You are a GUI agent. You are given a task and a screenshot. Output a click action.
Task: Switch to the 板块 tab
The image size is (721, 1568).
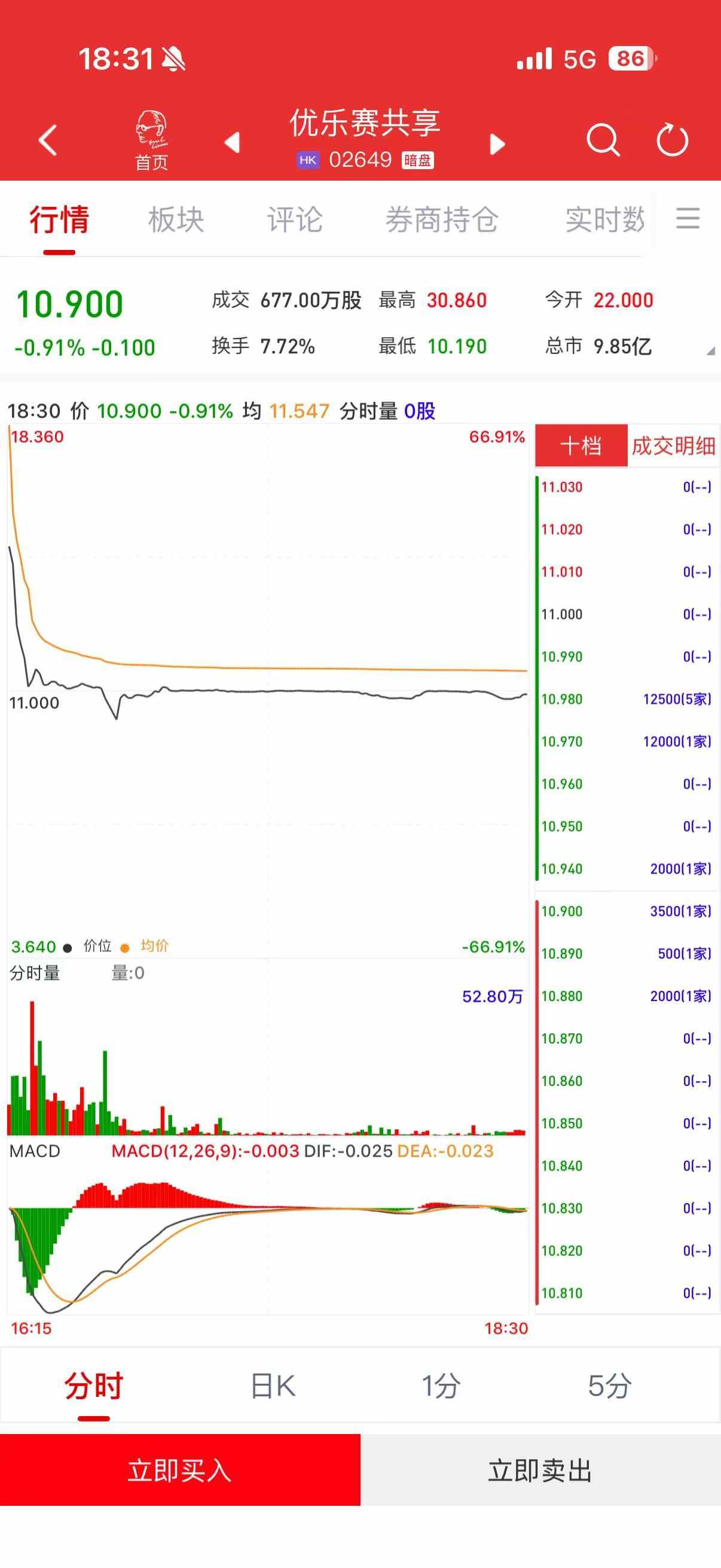click(x=176, y=219)
